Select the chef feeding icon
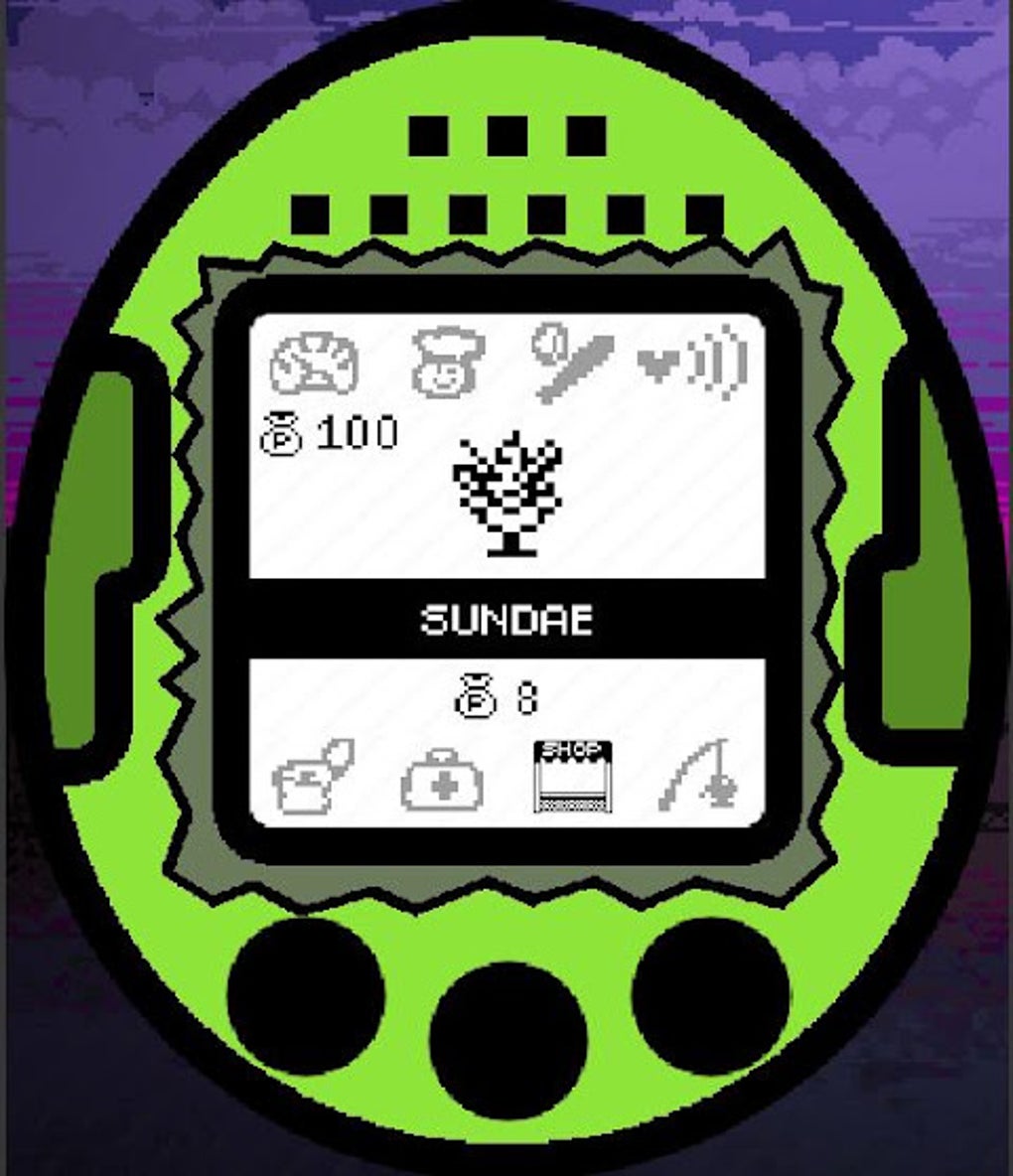 (x=446, y=364)
